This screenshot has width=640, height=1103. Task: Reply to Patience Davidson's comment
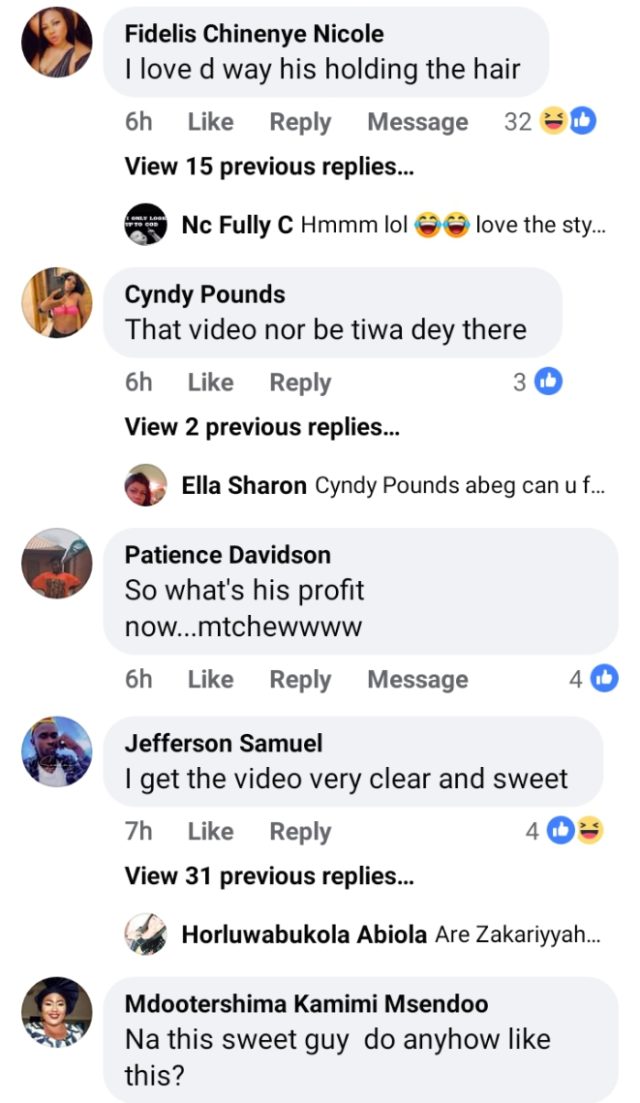point(300,680)
